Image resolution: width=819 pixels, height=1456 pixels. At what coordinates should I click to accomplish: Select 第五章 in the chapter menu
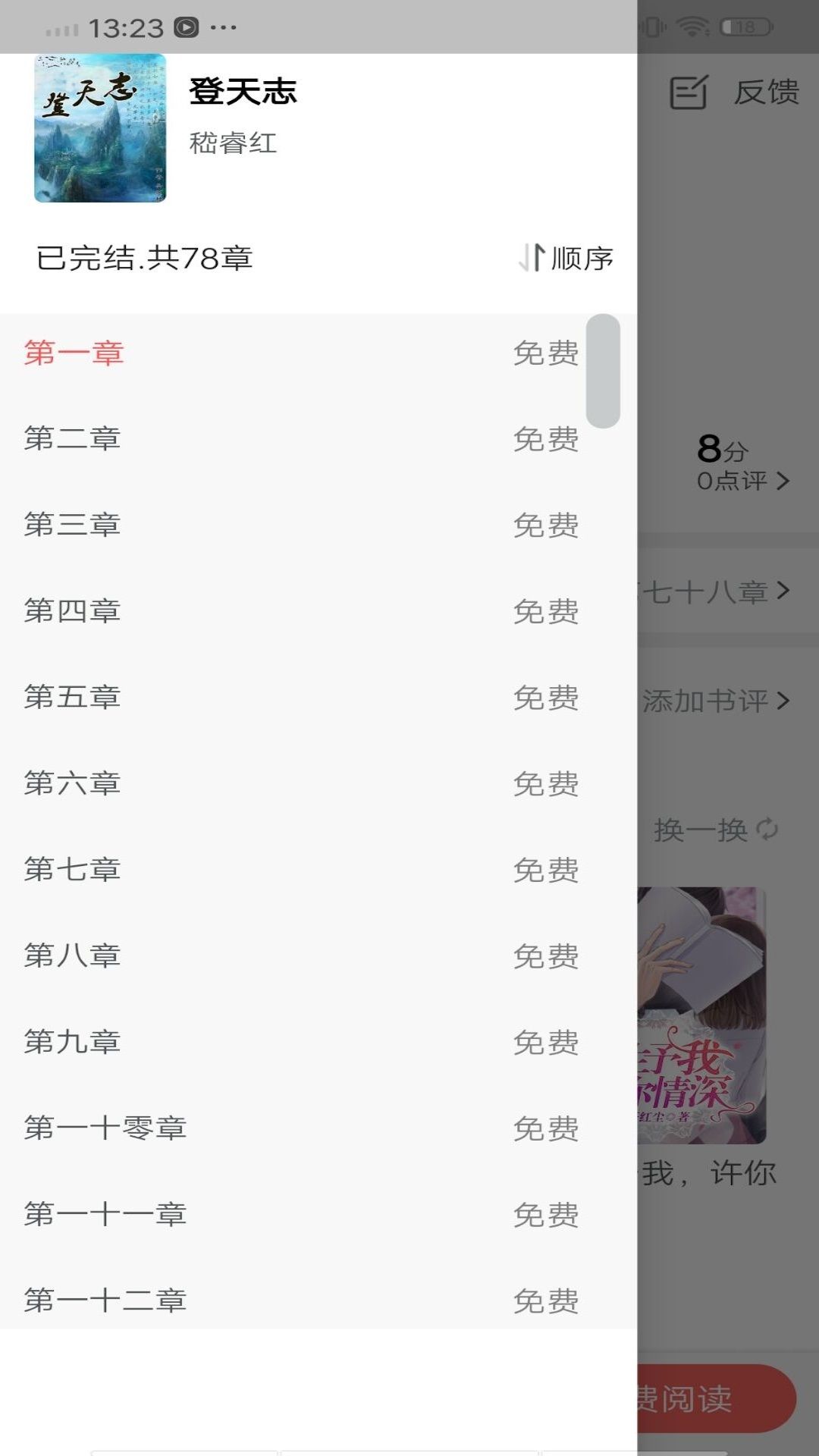click(x=72, y=698)
